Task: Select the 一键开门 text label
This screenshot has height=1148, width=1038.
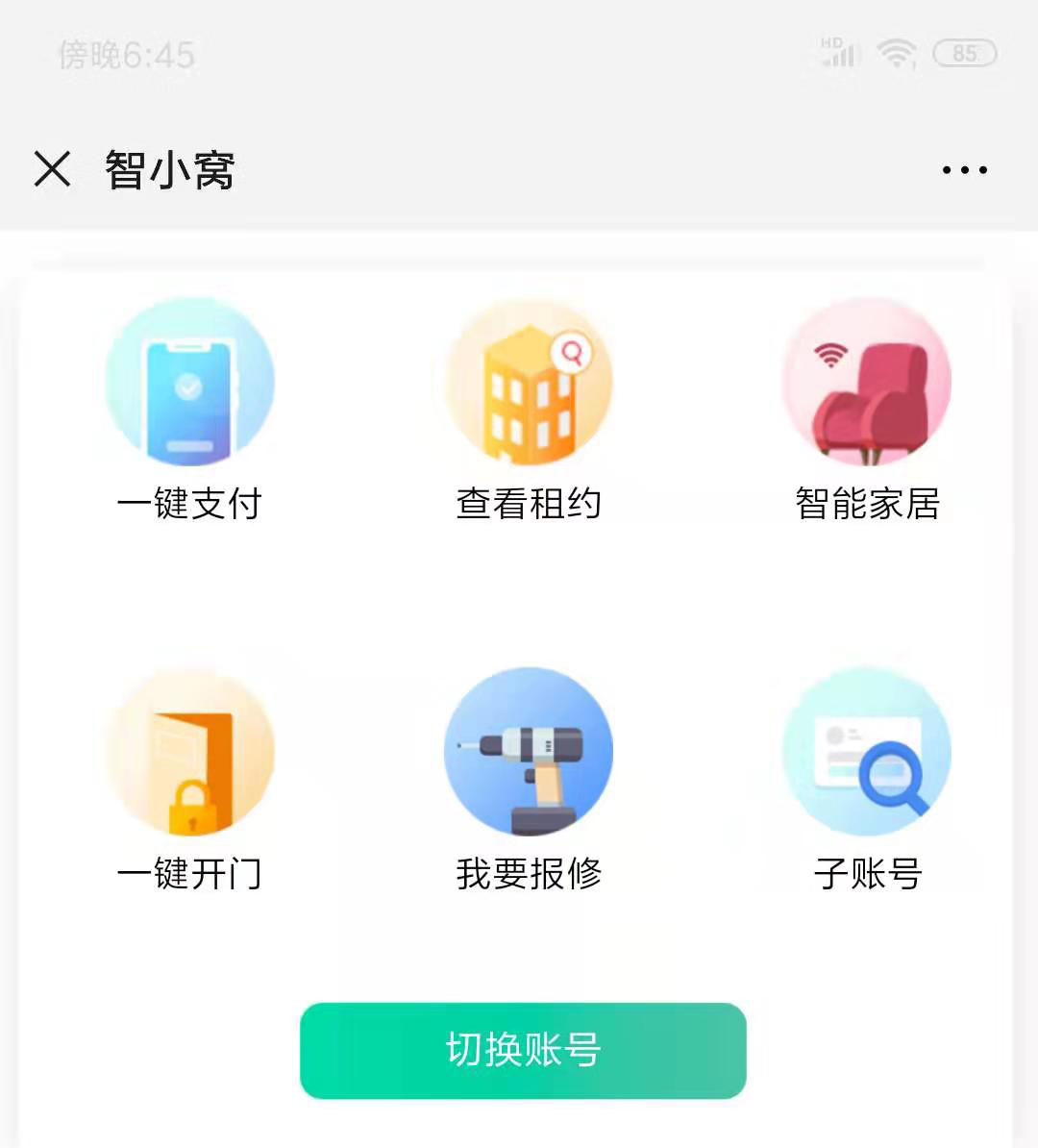Action: point(190,873)
